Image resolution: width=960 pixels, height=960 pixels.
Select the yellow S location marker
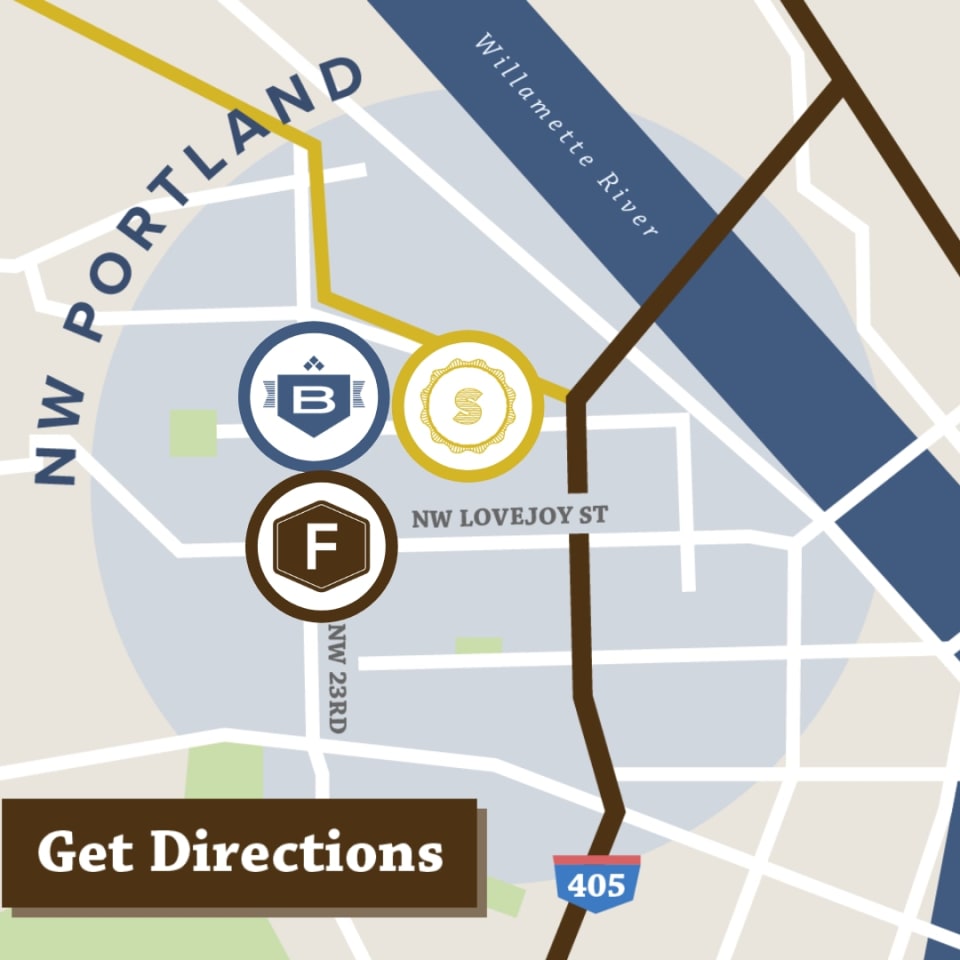click(x=466, y=404)
